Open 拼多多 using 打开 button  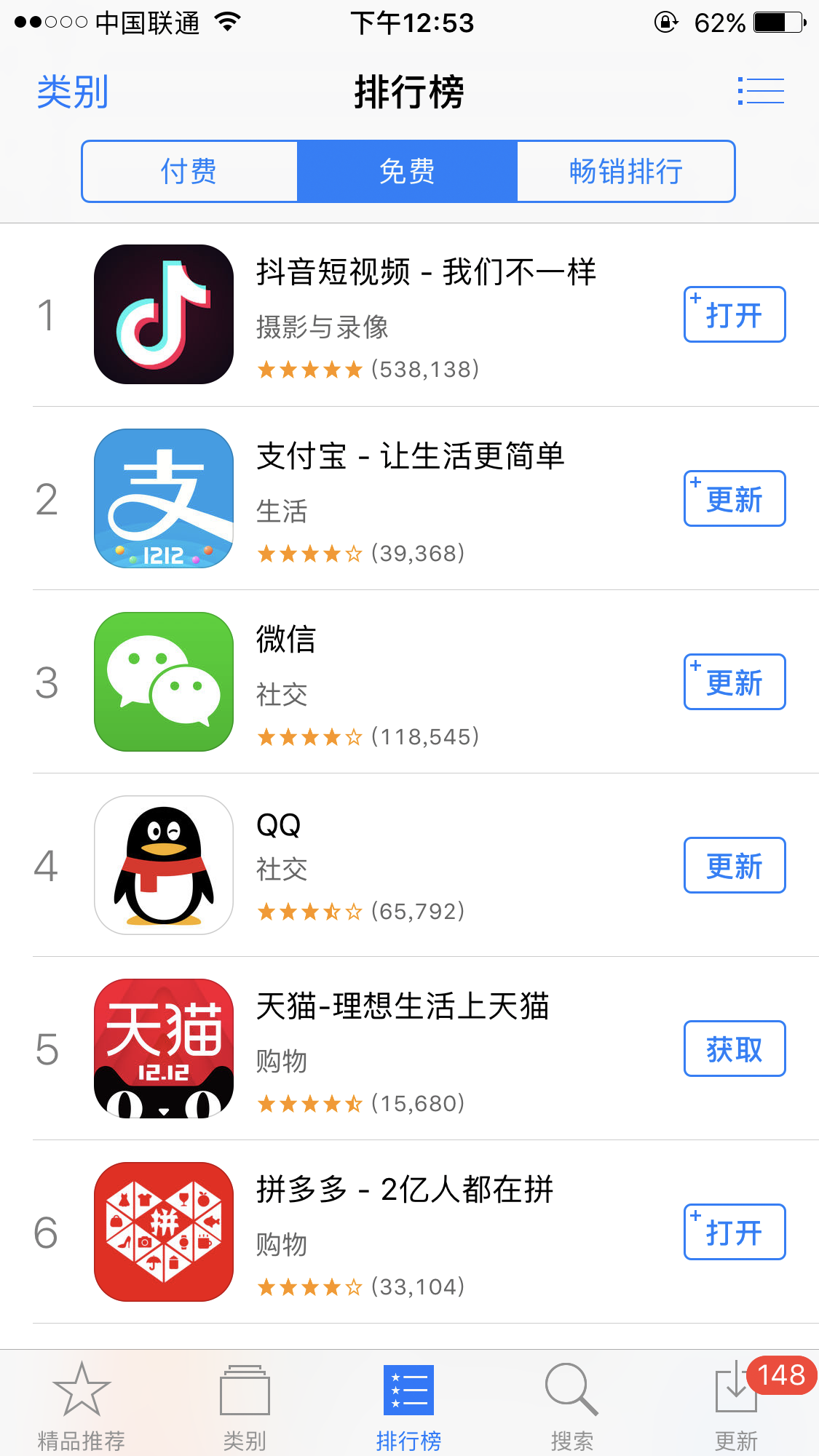pyautogui.click(x=734, y=1233)
